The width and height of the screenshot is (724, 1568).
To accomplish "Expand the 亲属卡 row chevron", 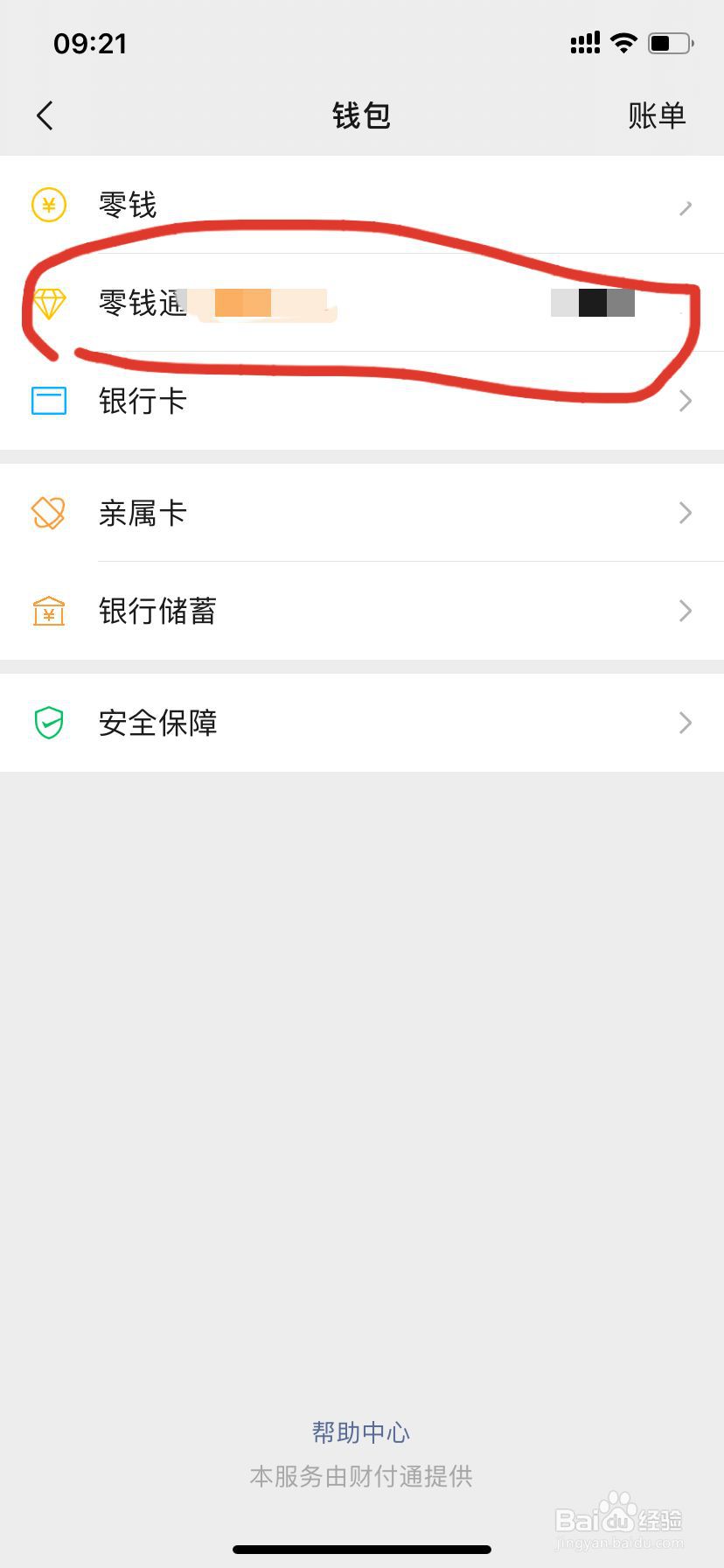I will pos(686,513).
